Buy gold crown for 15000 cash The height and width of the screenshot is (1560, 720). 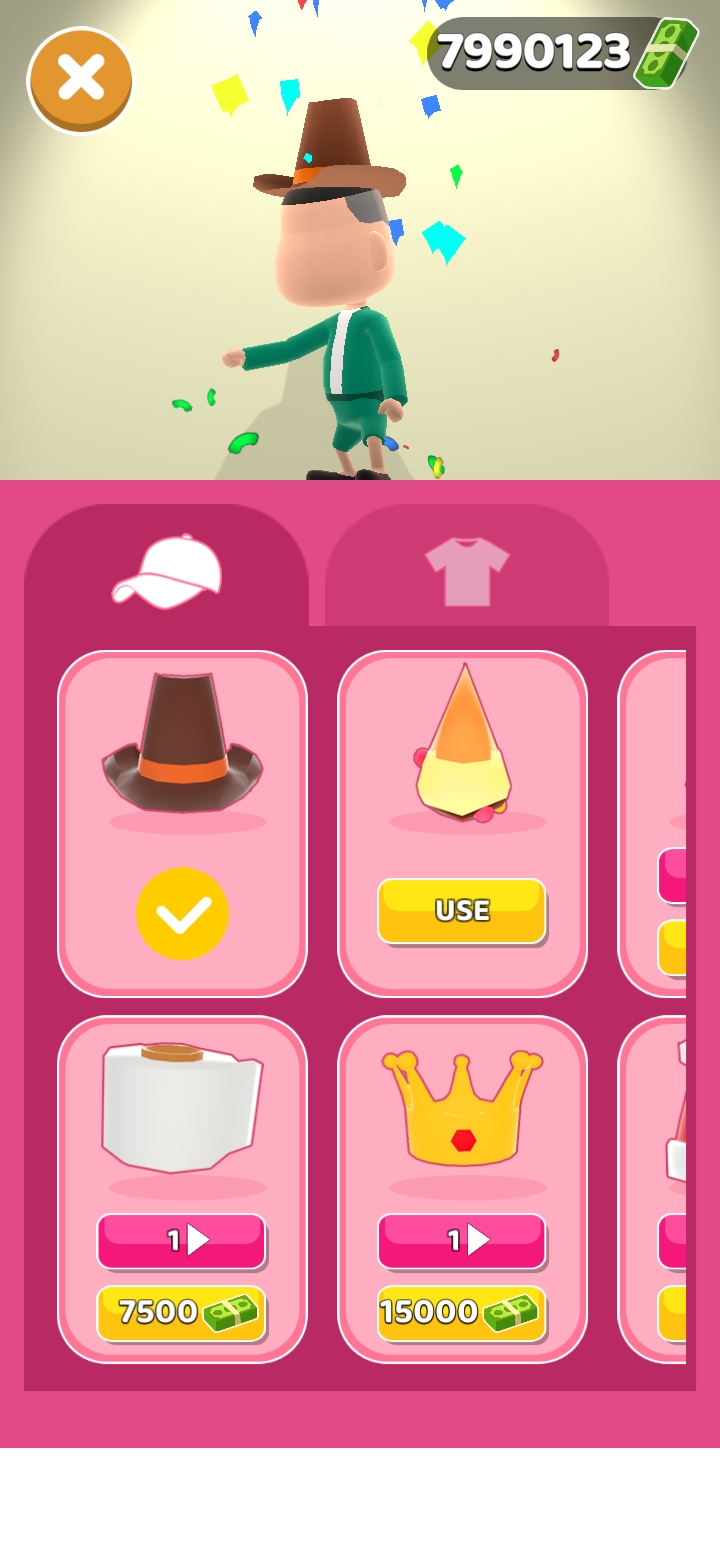pos(461,1312)
